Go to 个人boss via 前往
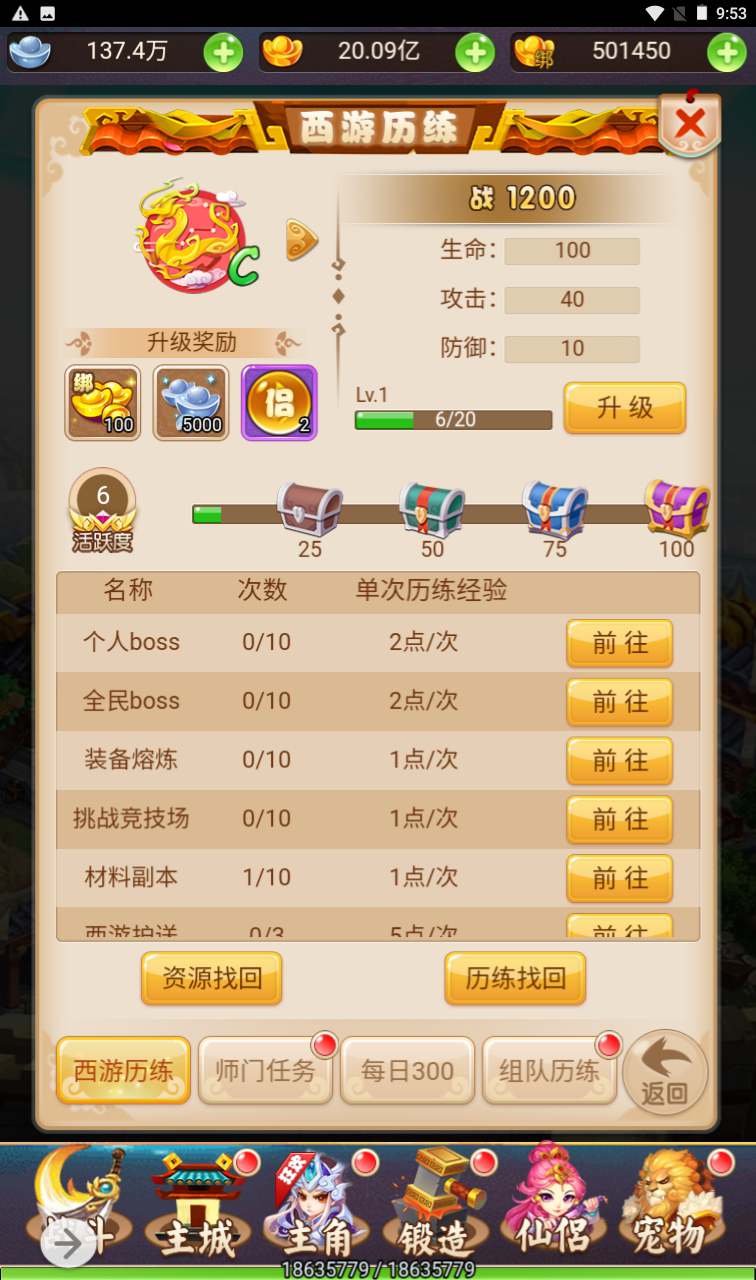Viewport: 756px width, 1280px height. click(x=619, y=643)
